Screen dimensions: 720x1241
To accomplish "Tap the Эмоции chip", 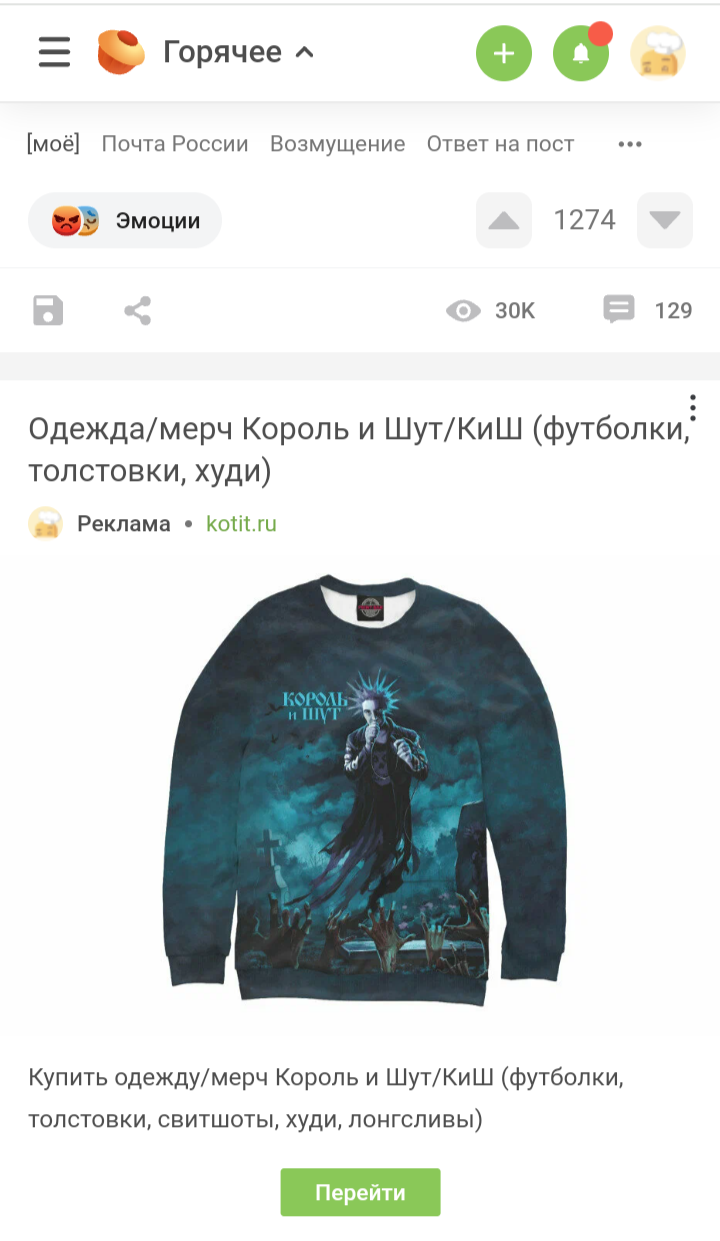I will point(125,220).
